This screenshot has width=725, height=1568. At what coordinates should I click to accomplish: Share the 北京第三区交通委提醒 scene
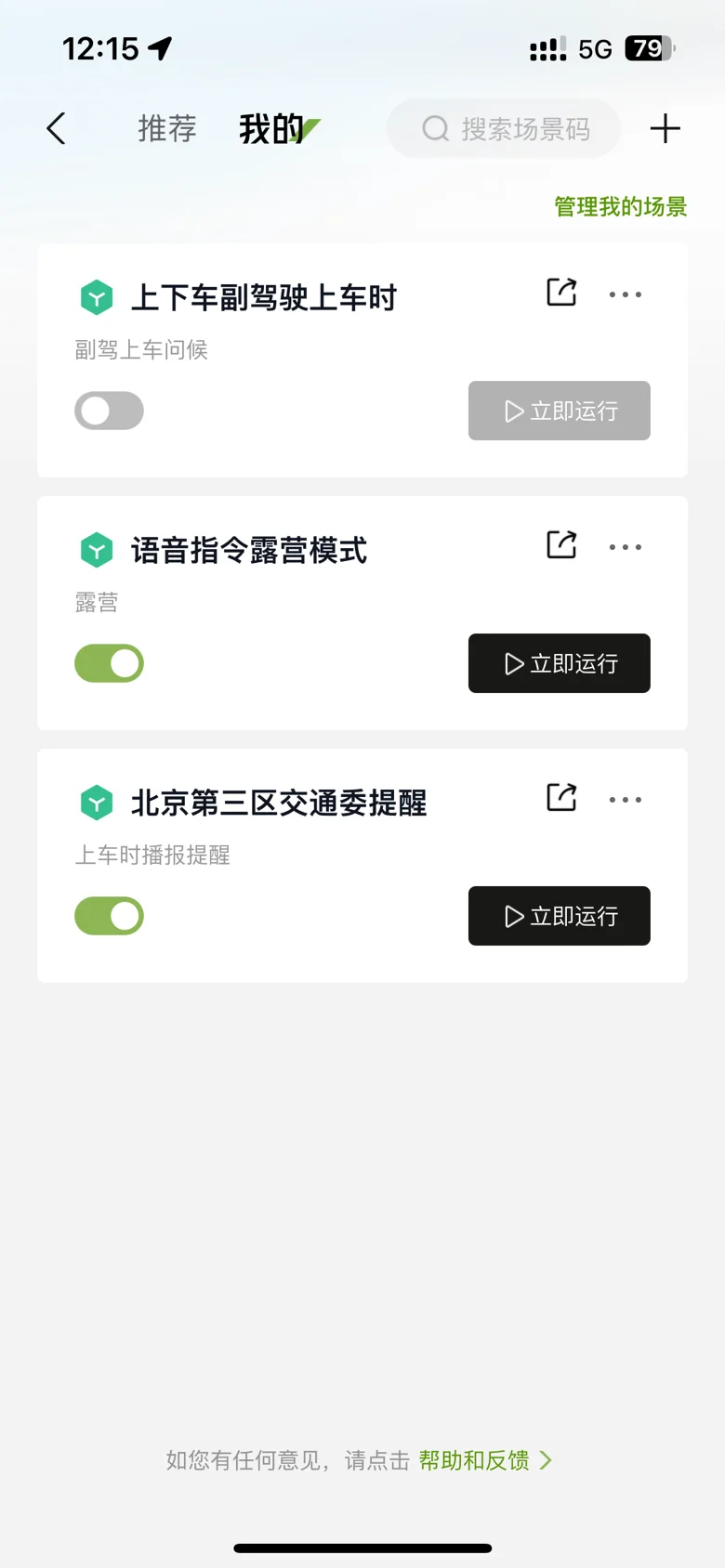(561, 798)
